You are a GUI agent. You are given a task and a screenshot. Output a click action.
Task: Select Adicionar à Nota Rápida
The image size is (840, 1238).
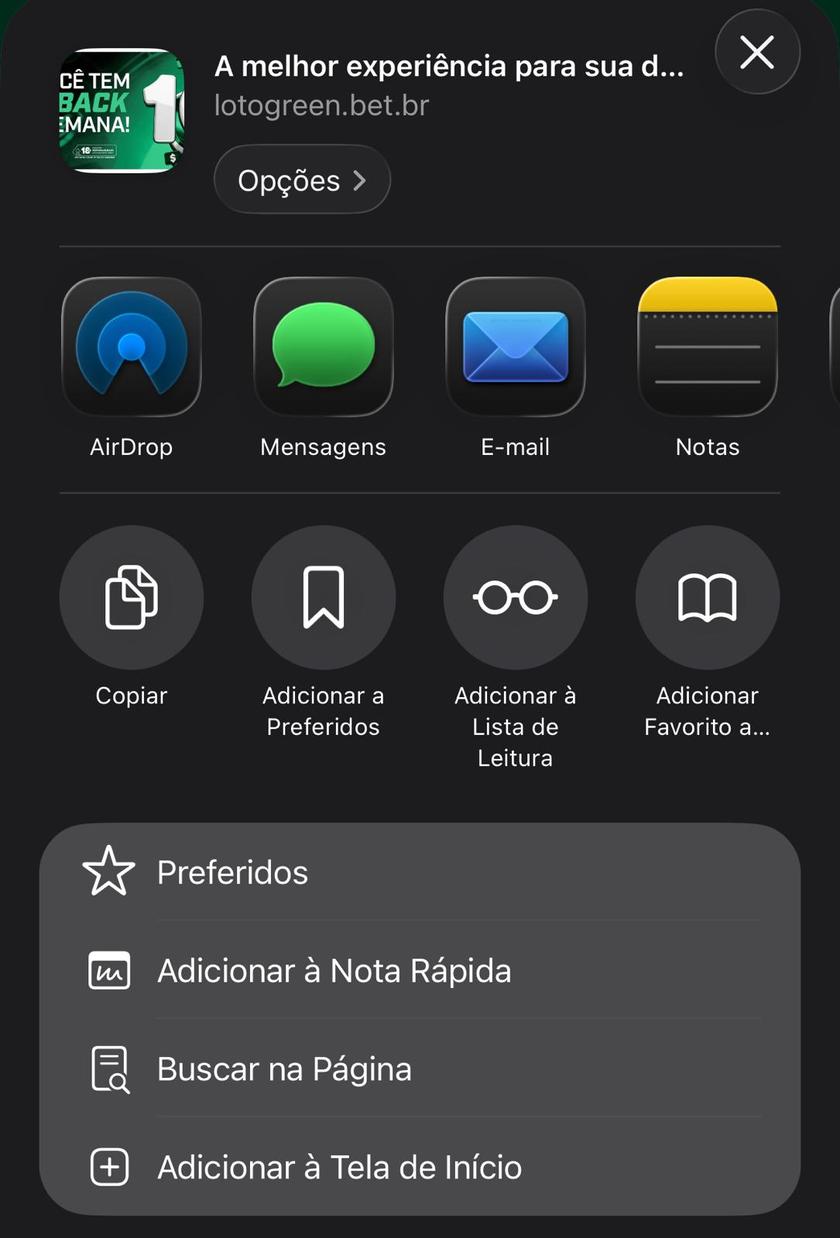(333, 970)
